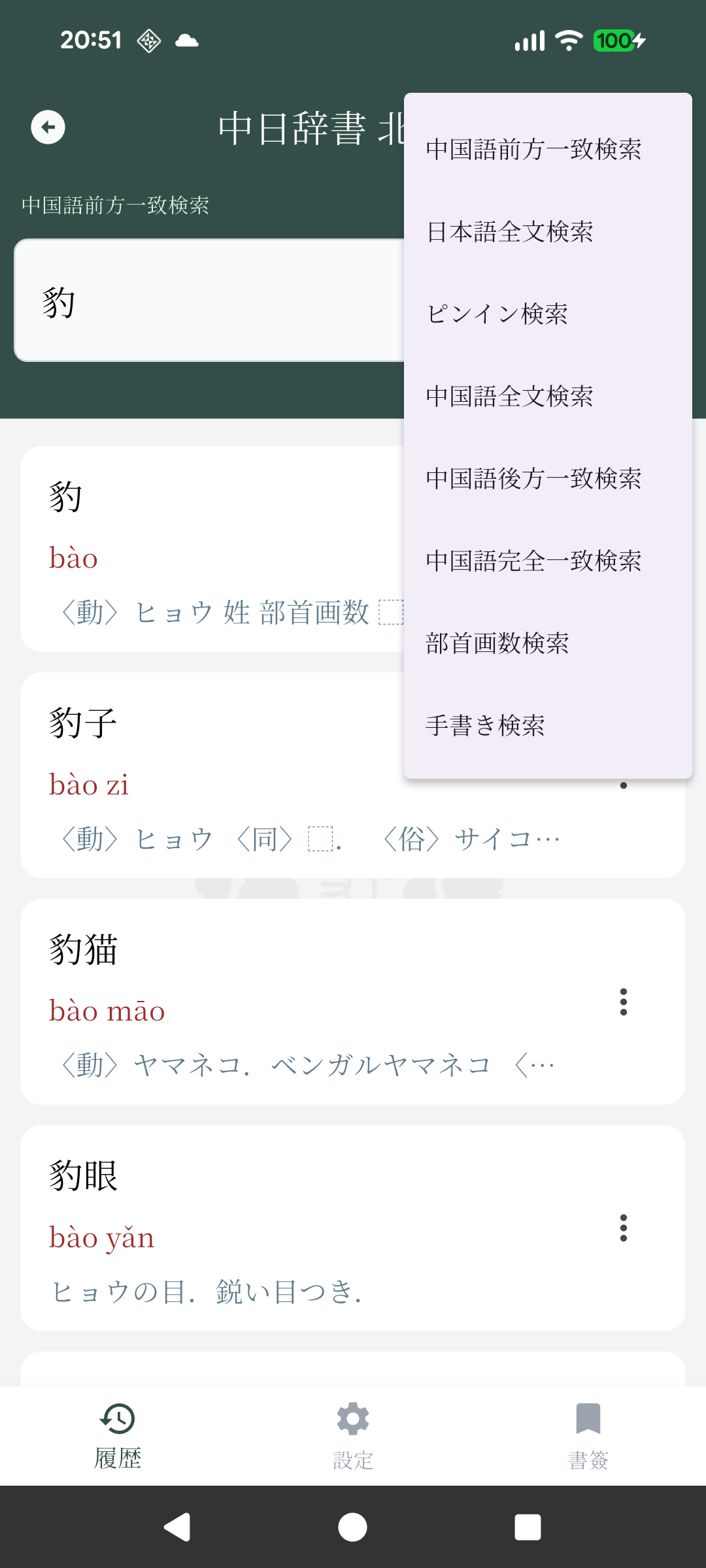Select ピンイン検索 mode

(497, 314)
